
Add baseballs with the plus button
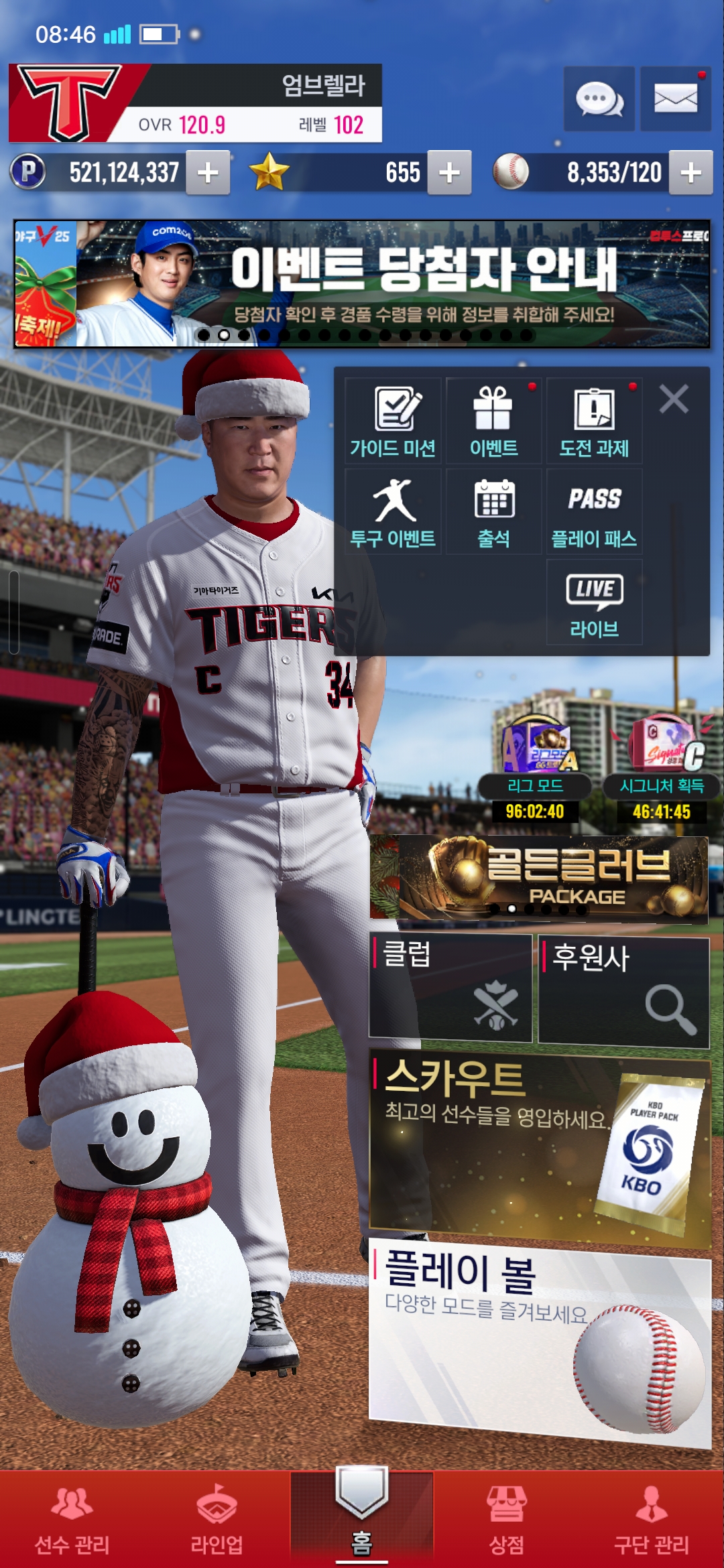690,173
